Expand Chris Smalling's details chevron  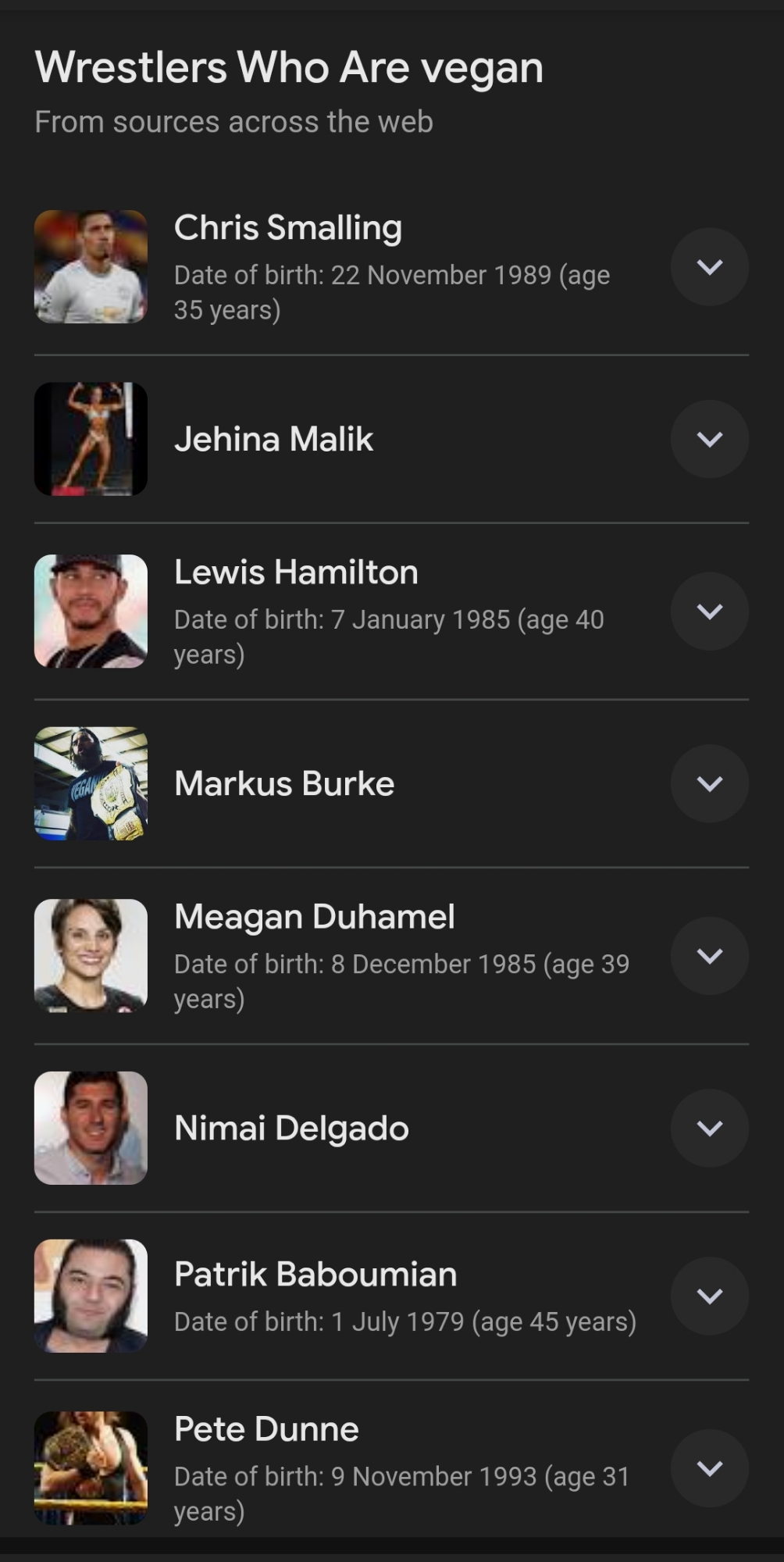tap(709, 267)
